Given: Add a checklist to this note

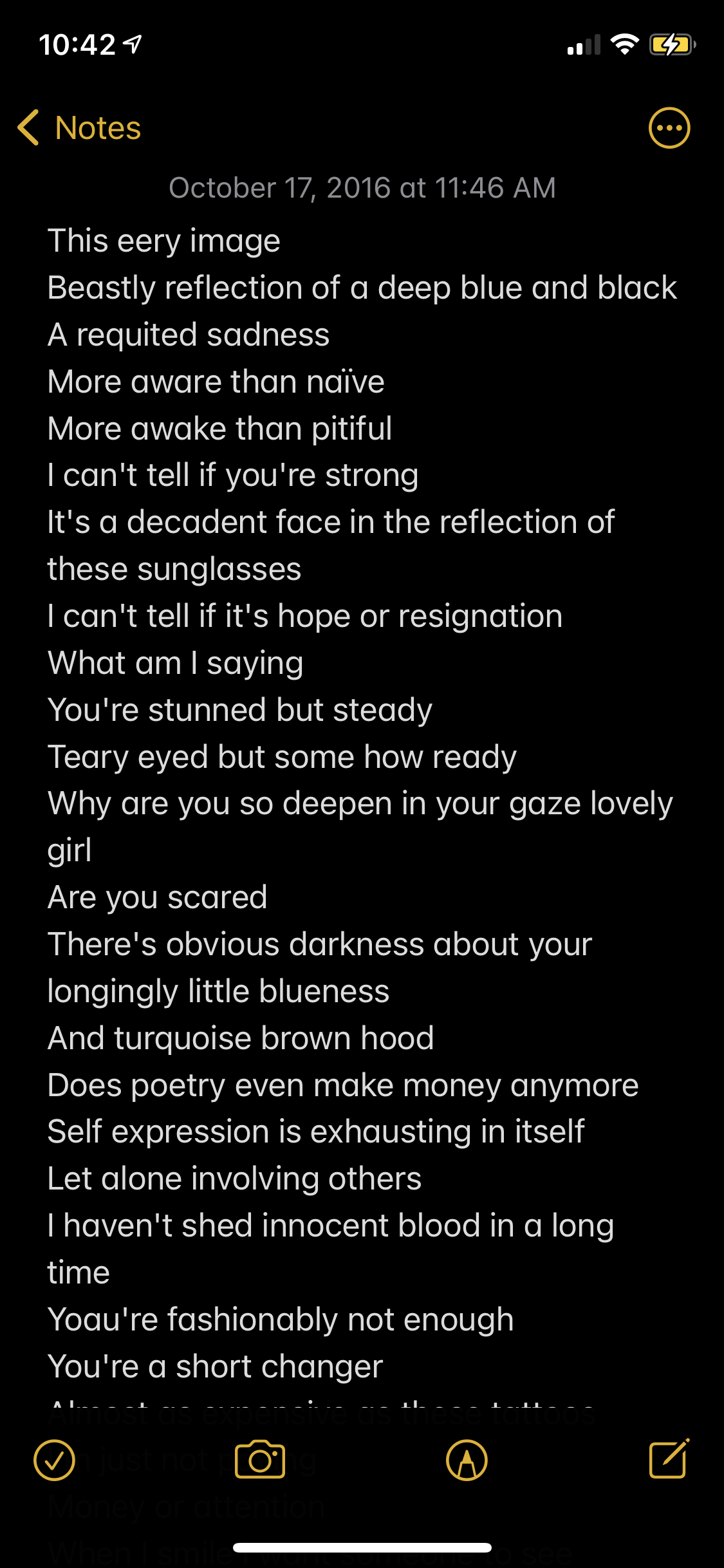Looking at the screenshot, I should pos(54,1460).
